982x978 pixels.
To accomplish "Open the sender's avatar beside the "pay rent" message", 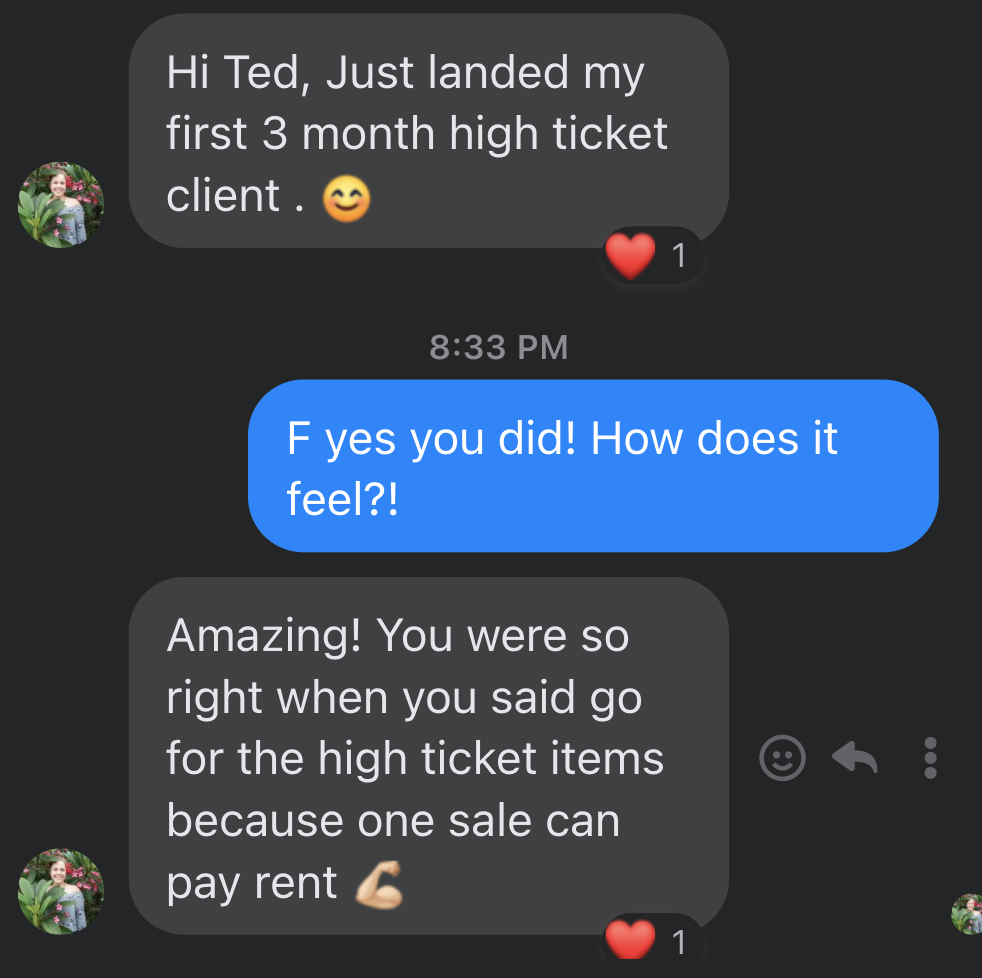I will [x=61, y=891].
